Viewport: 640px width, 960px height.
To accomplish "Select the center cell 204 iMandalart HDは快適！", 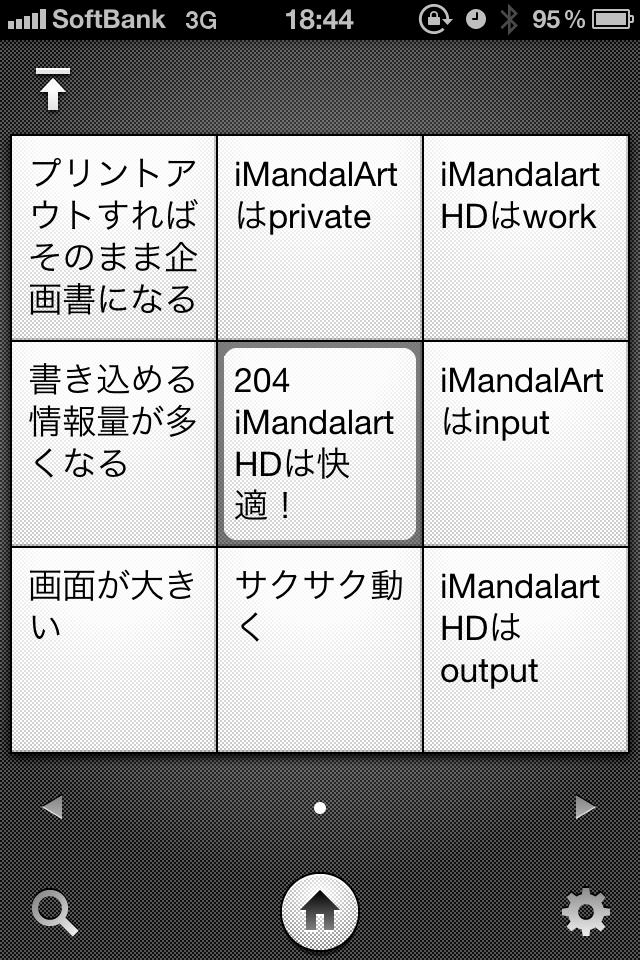I will coord(320,443).
